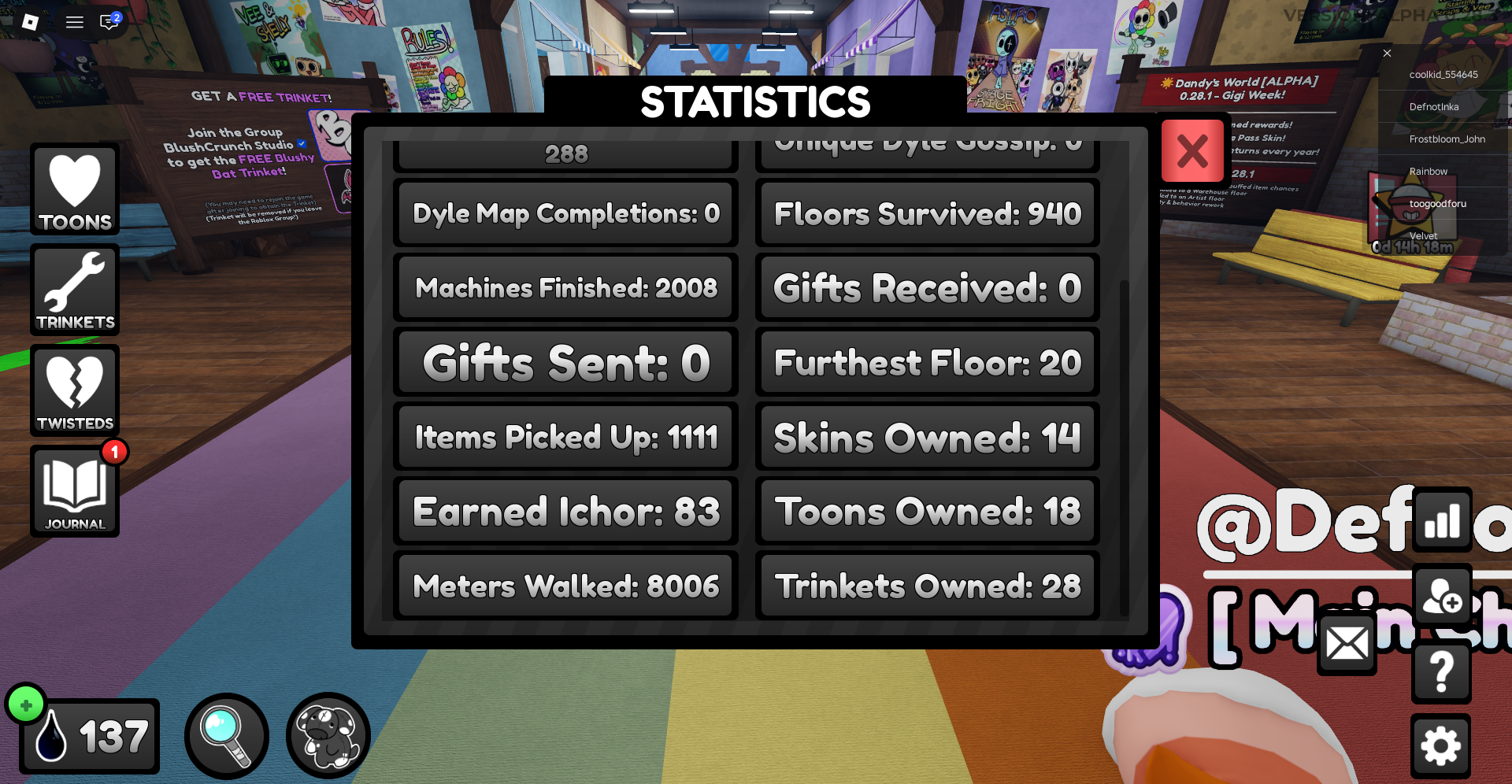Tap the add friend icon
The width and height of the screenshot is (1512, 784).
coord(1442,596)
